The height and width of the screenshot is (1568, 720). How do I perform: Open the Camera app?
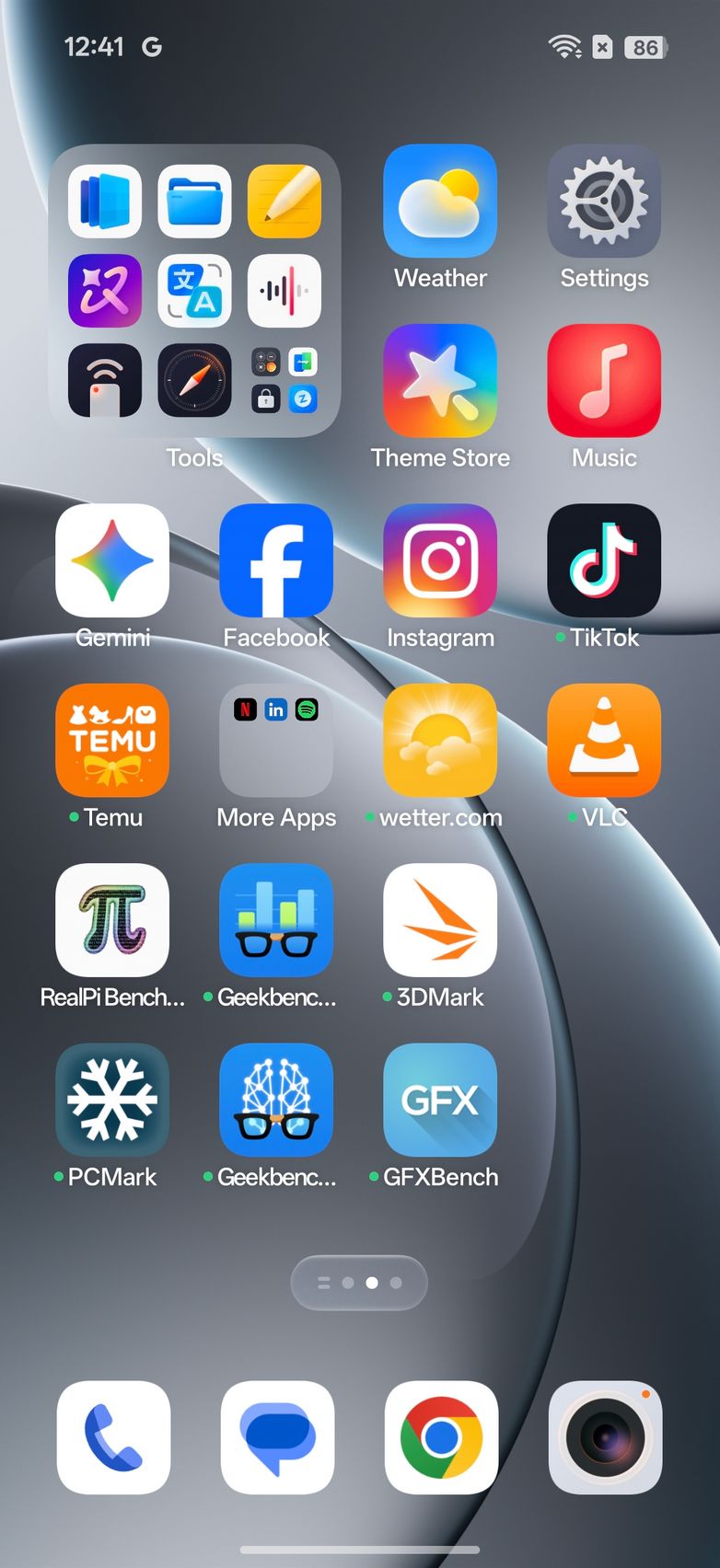[x=605, y=1437]
